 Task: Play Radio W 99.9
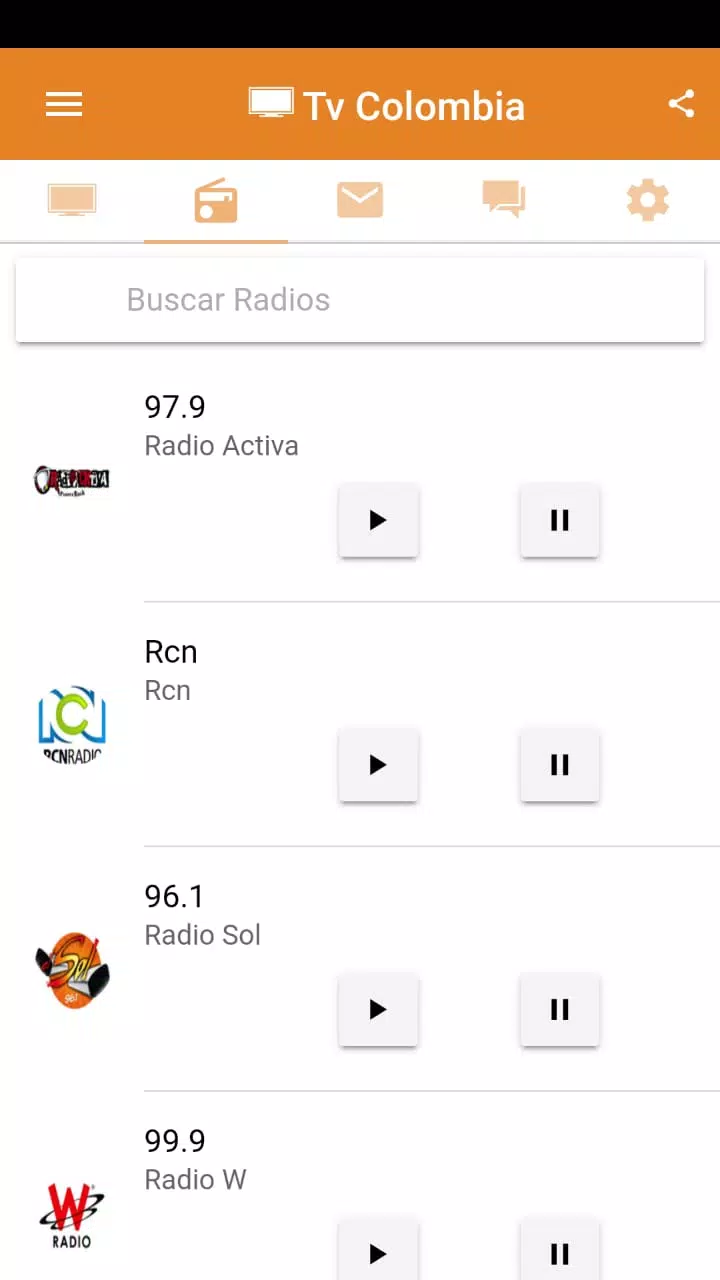[378, 1253]
